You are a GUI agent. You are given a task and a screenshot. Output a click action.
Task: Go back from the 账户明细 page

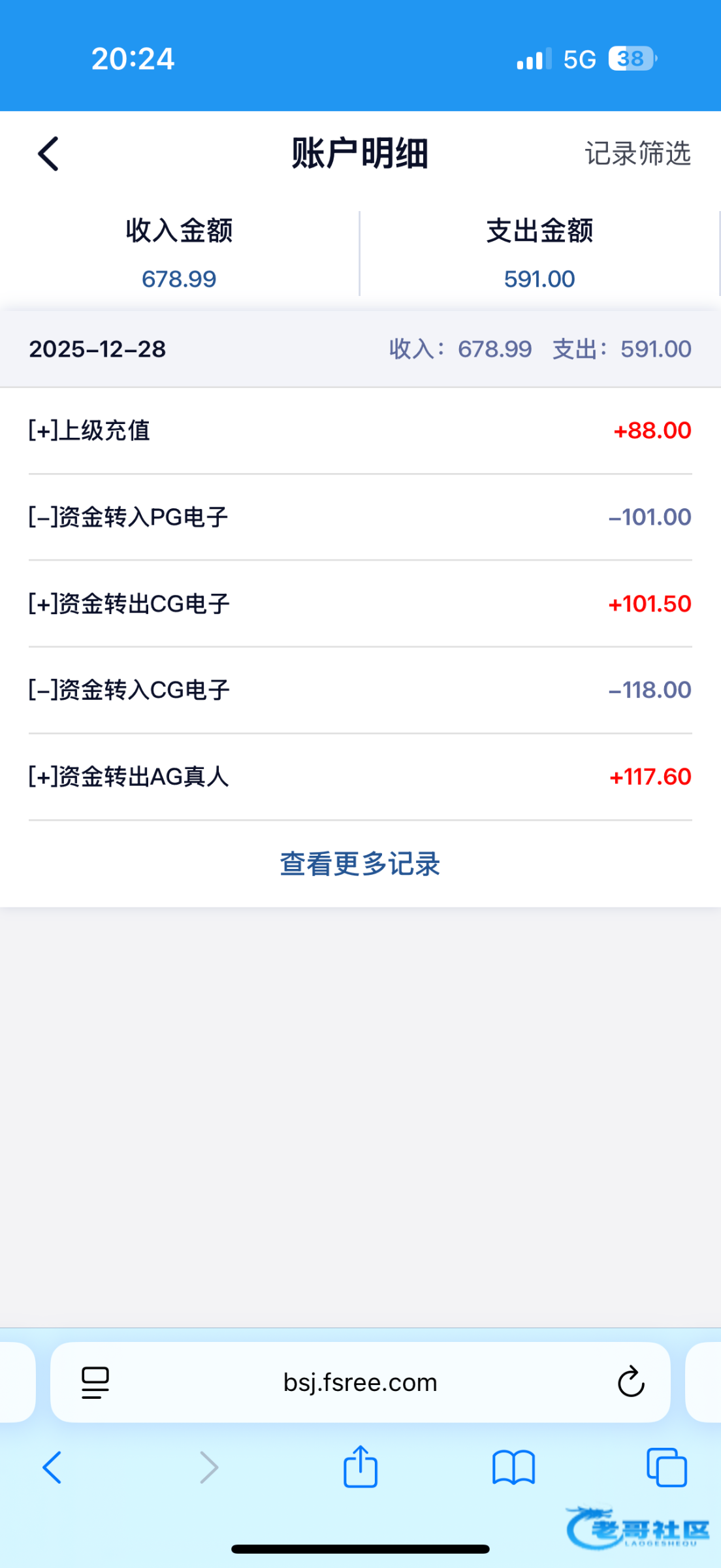tap(48, 154)
